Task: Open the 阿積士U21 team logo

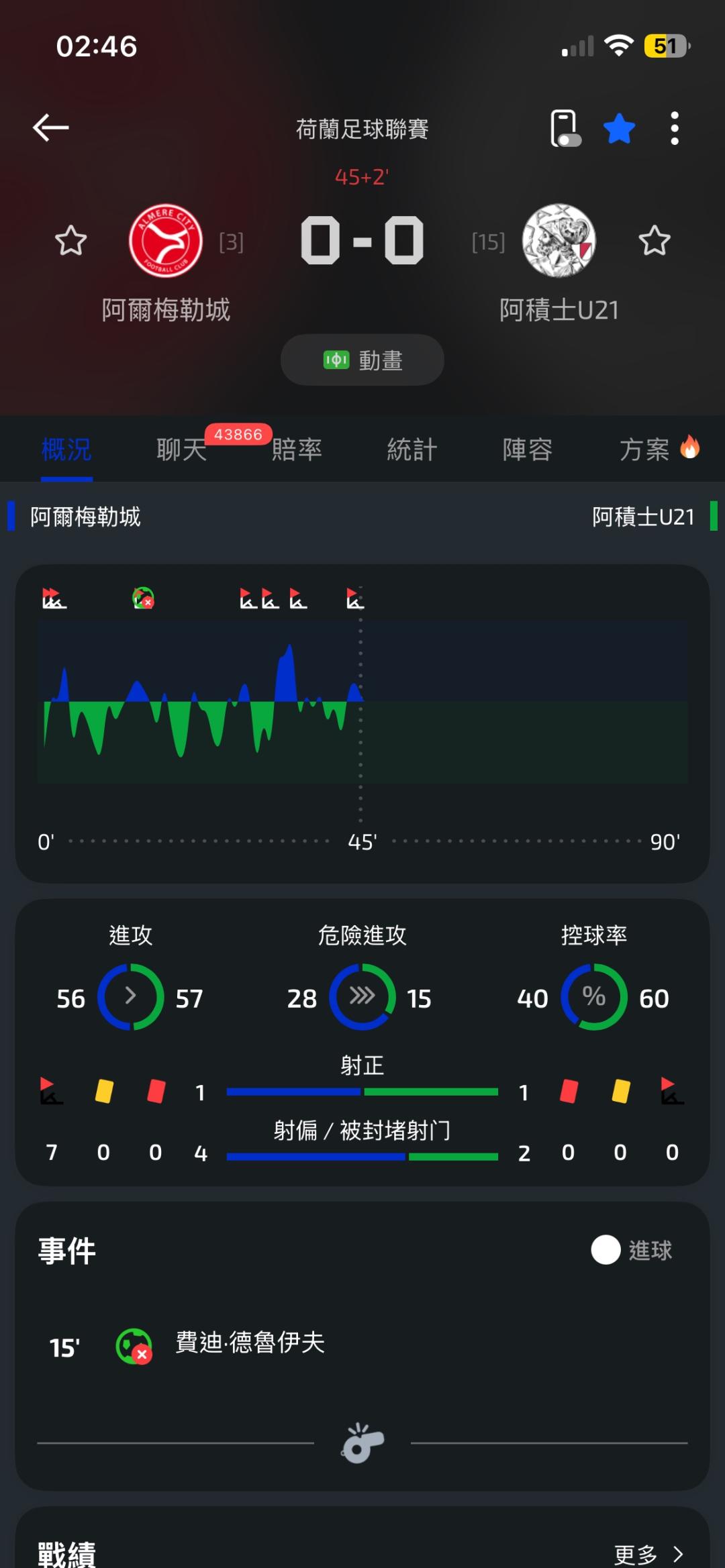Action: click(x=559, y=241)
